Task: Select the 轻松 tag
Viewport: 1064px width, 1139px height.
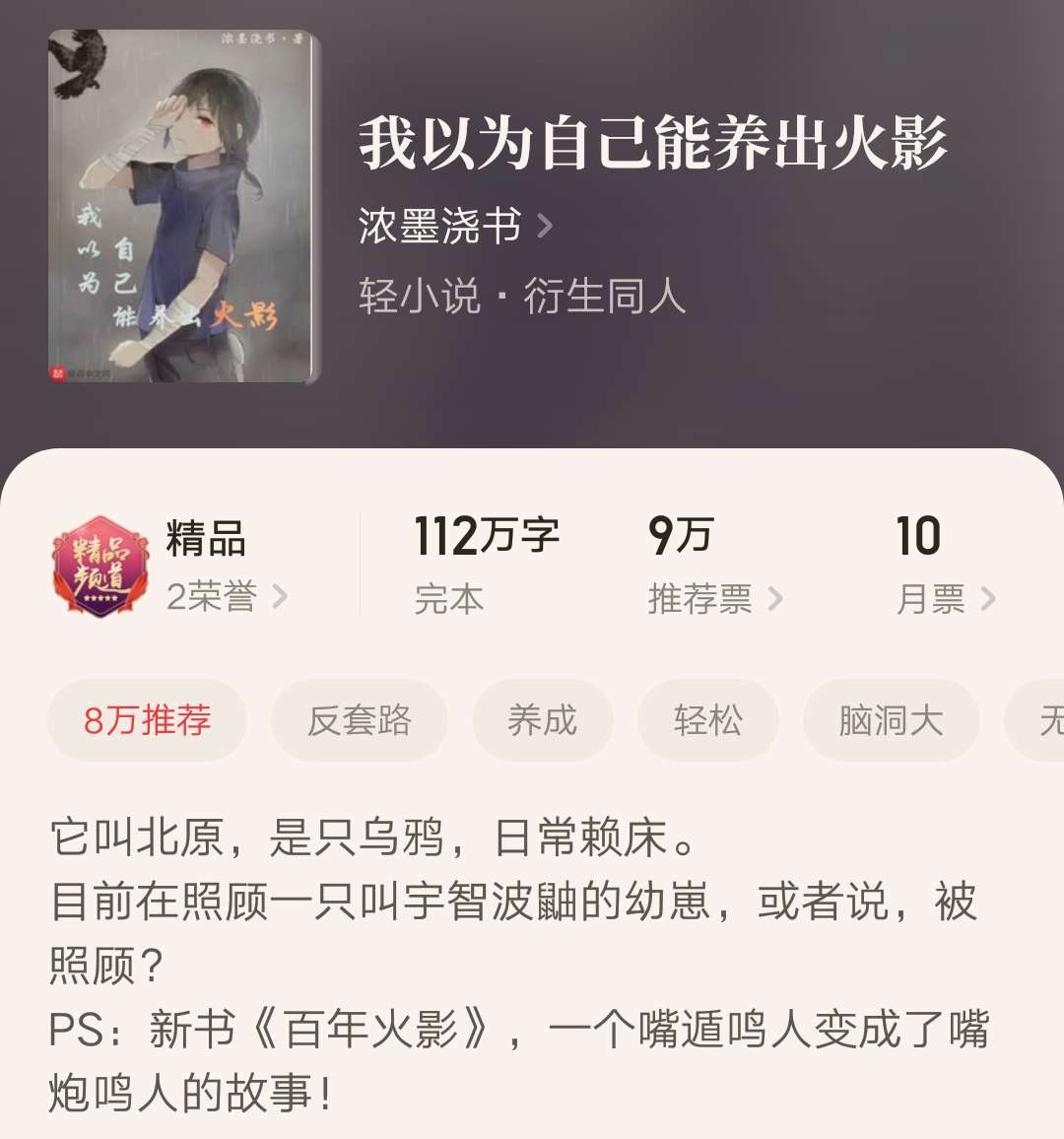Action: (707, 720)
